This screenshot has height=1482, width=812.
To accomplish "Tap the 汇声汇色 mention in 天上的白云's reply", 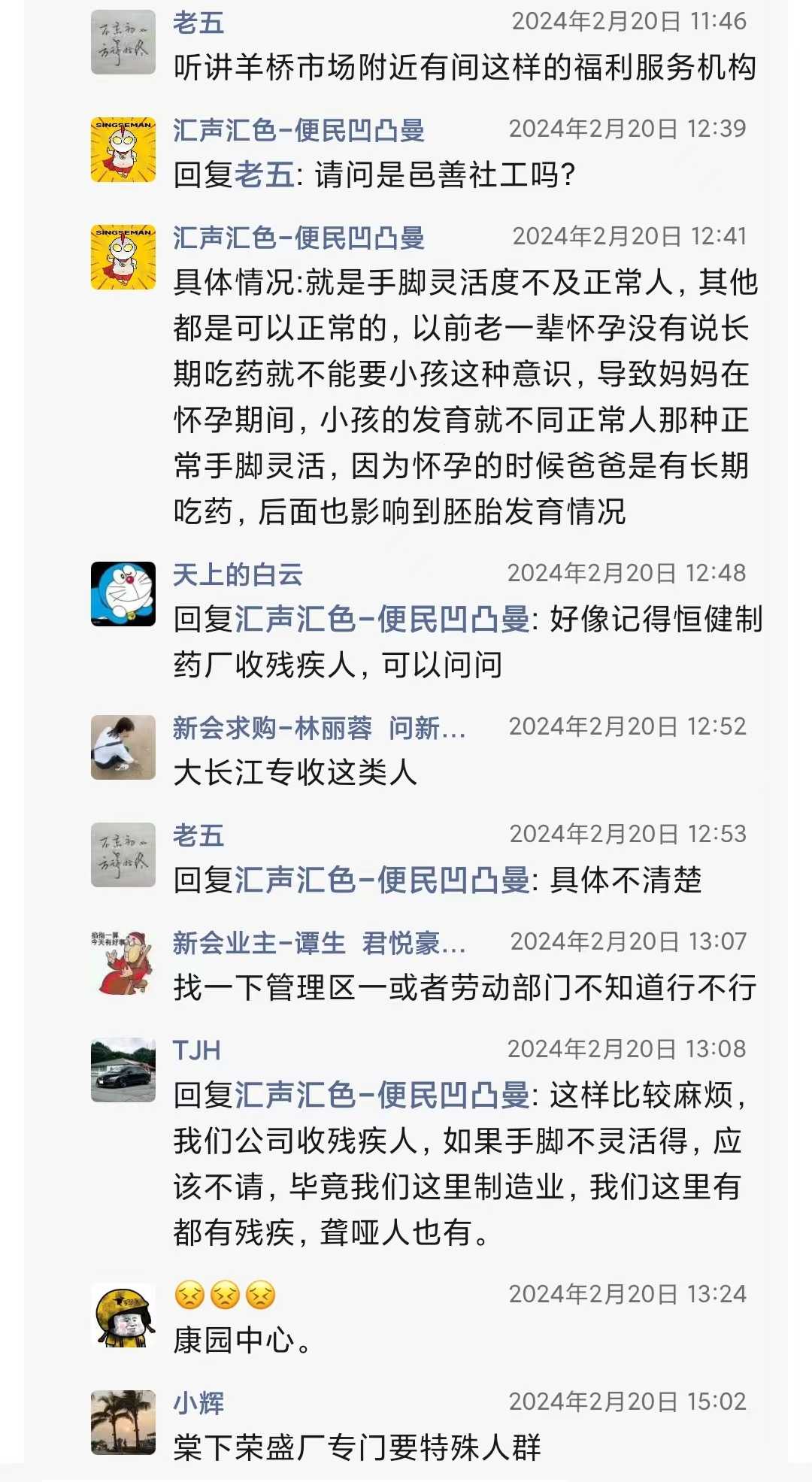I will [x=382, y=620].
